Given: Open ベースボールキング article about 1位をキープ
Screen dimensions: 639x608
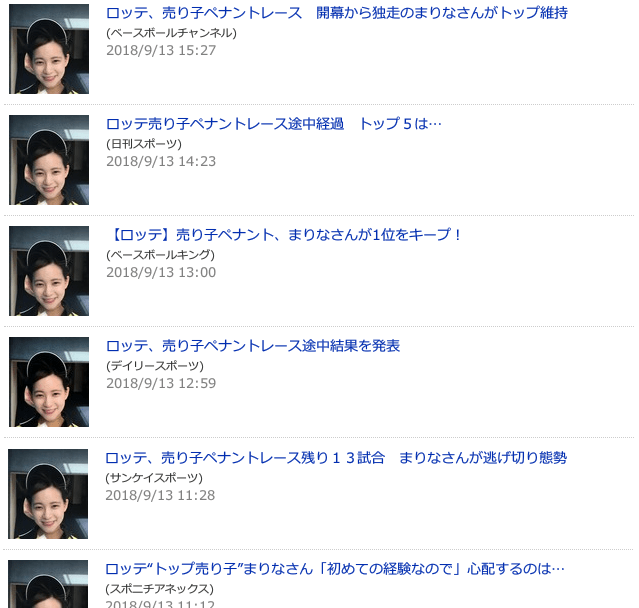Looking at the screenshot, I should pos(285,235).
